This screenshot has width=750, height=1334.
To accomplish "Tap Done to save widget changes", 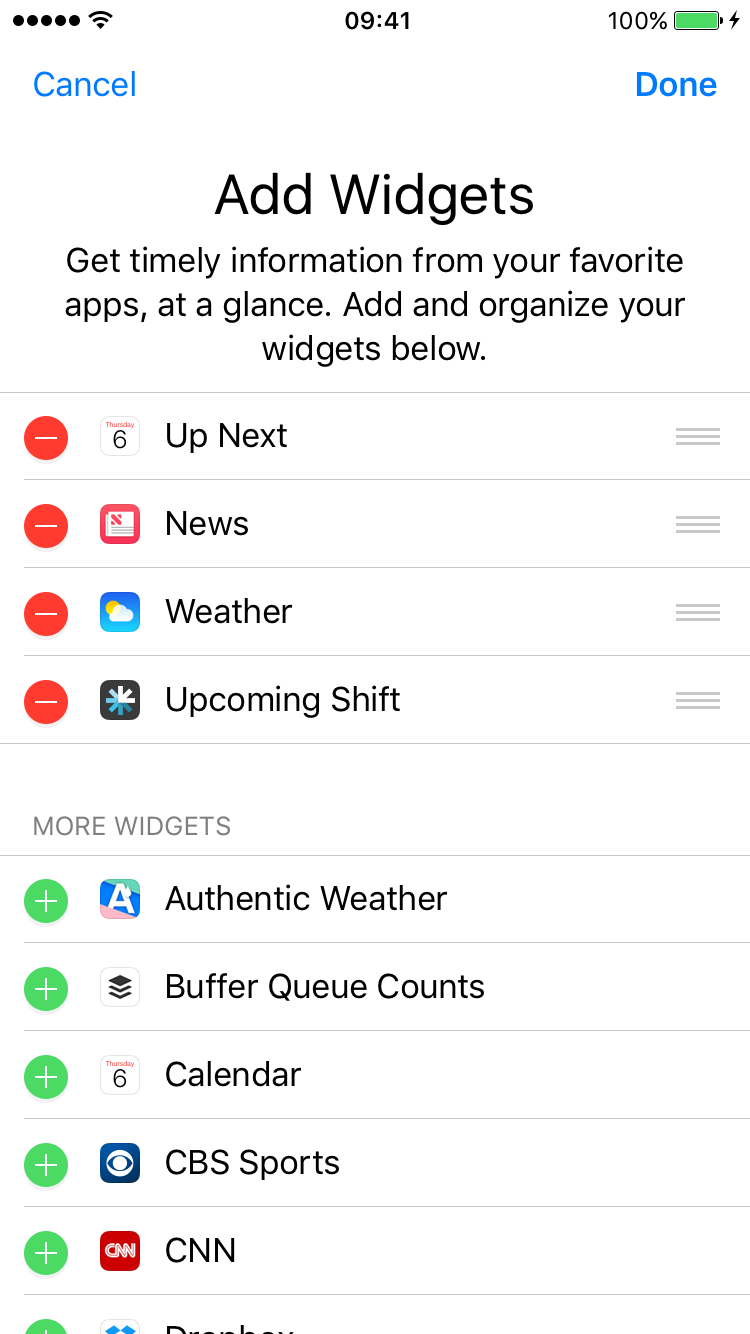I will 676,84.
